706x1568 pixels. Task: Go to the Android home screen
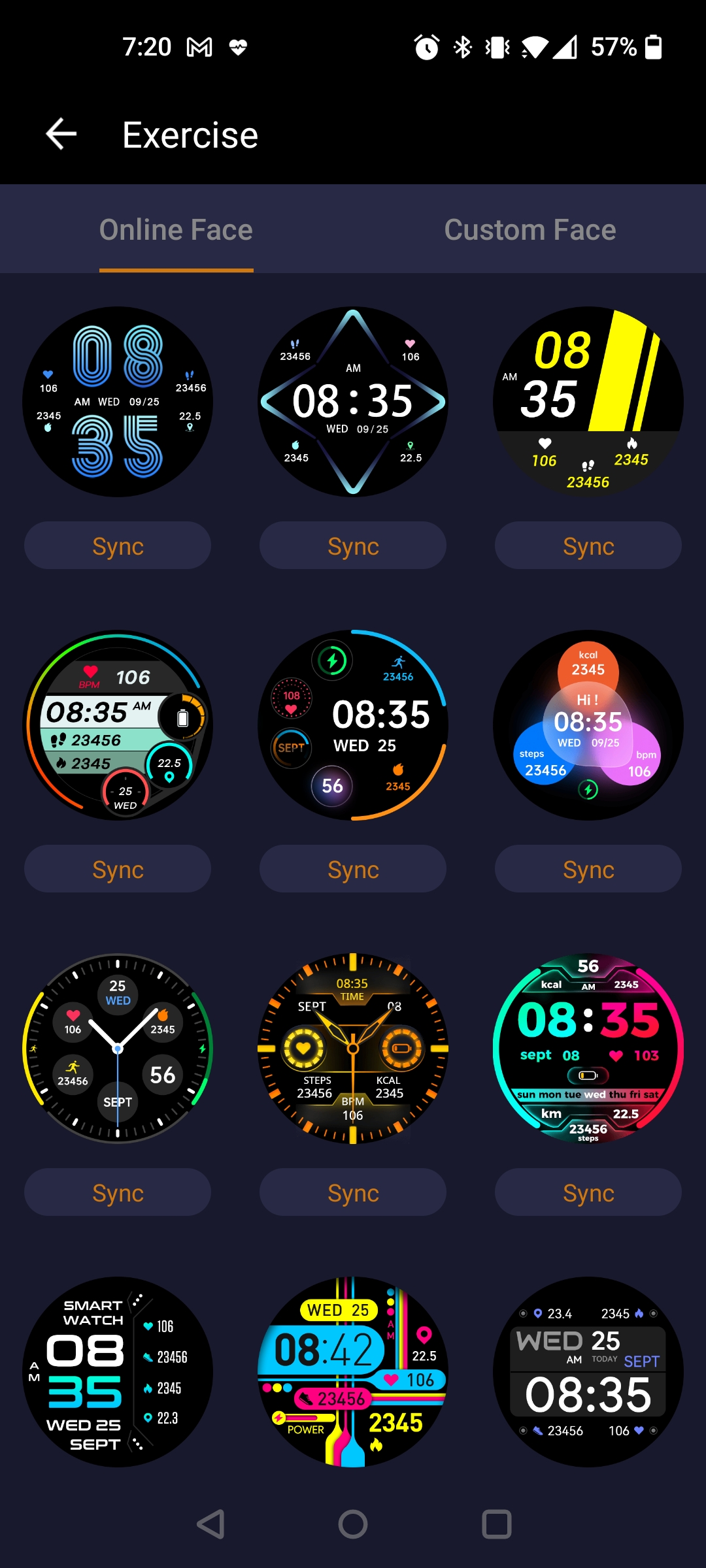pos(353,1525)
